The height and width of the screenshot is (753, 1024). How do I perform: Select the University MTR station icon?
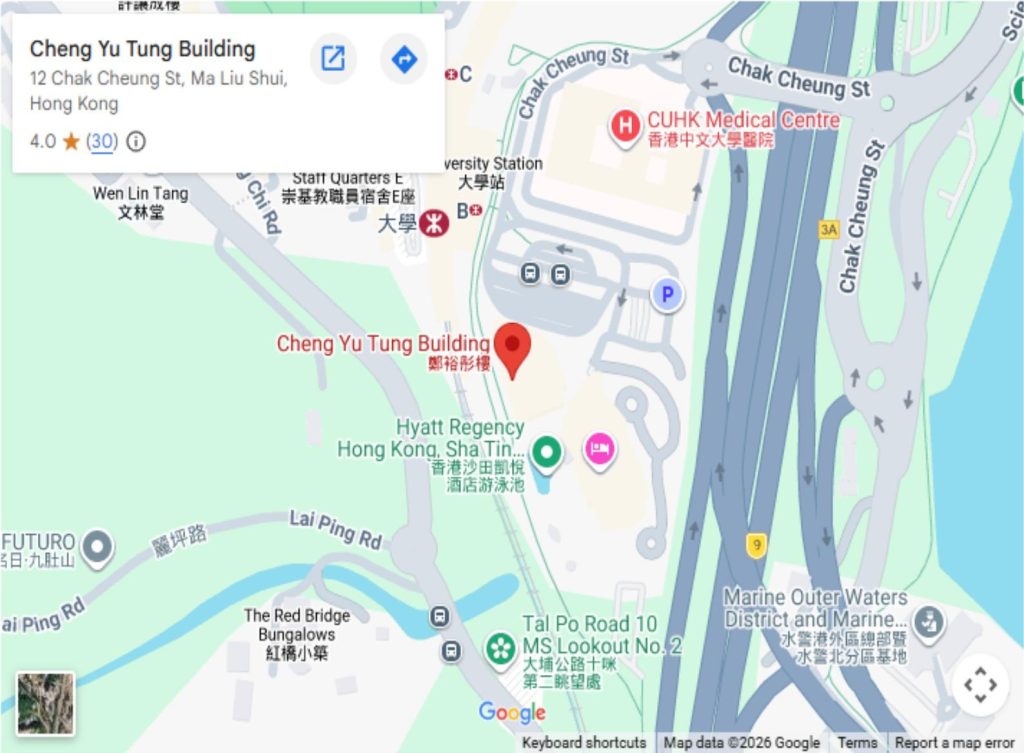[x=434, y=223]
